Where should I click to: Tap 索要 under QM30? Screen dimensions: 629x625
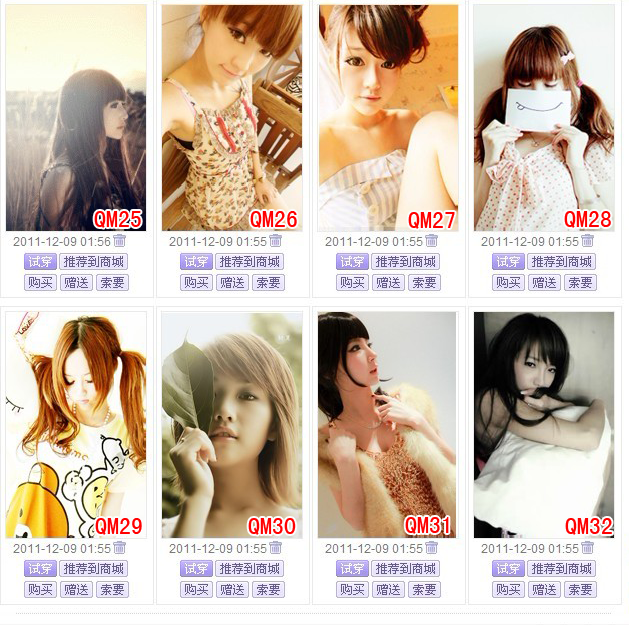268,590
